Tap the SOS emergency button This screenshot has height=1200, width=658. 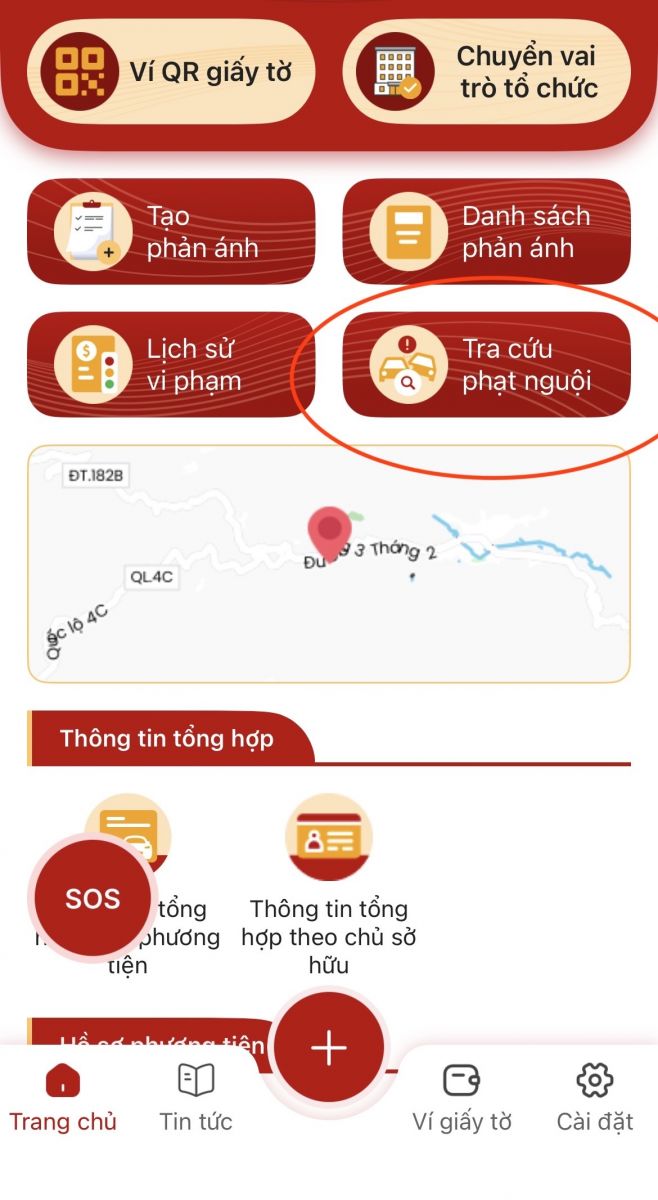point(92,898)
